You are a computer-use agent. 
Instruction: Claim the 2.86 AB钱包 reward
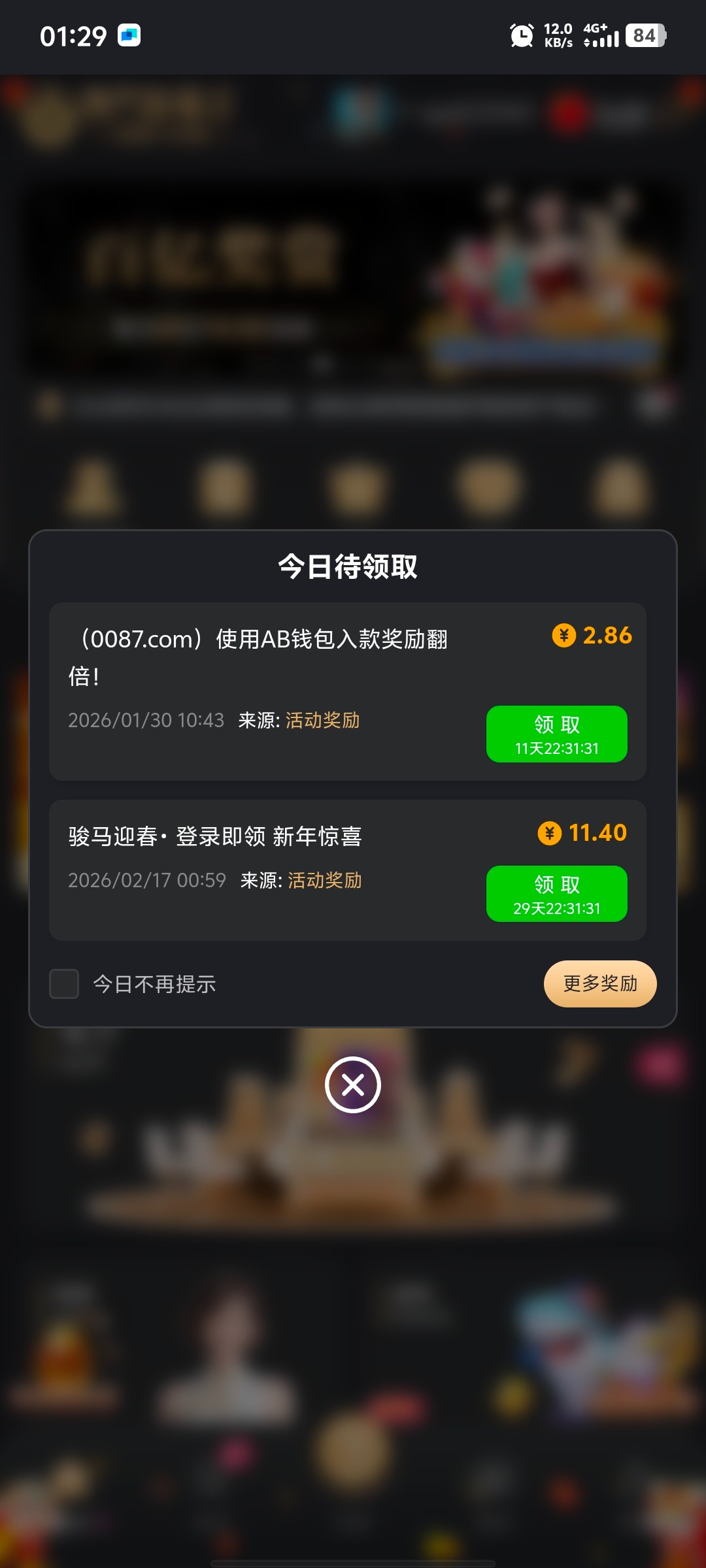556,734
